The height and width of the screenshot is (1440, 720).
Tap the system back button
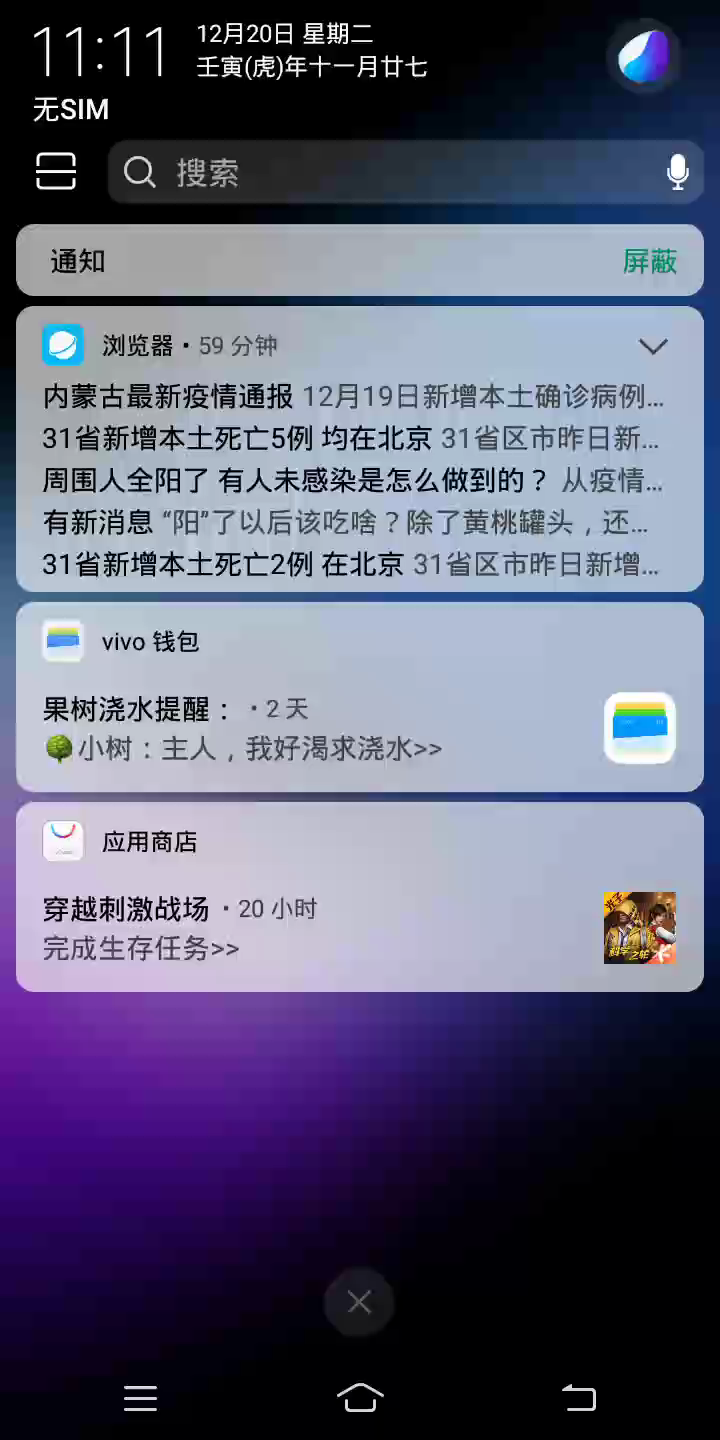tap(579, 1397)
